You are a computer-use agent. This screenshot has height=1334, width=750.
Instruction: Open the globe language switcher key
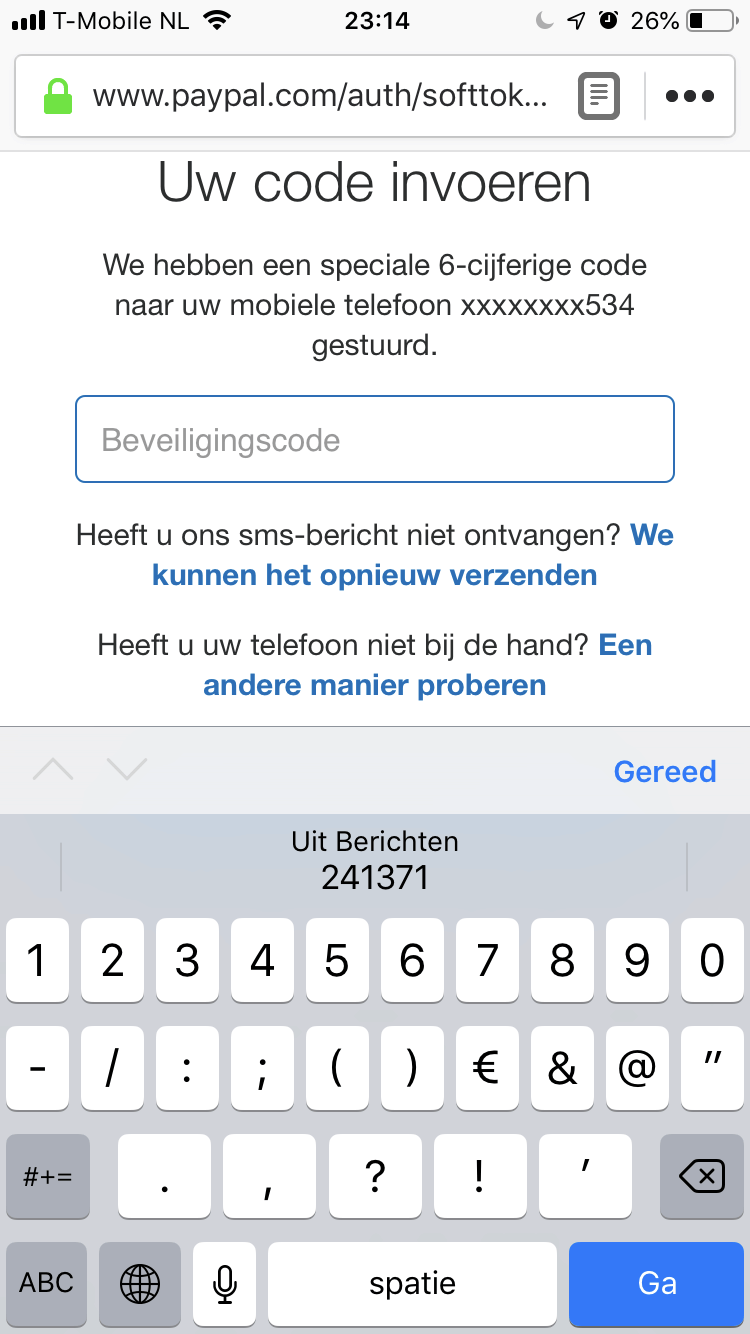pos(139,1283)
